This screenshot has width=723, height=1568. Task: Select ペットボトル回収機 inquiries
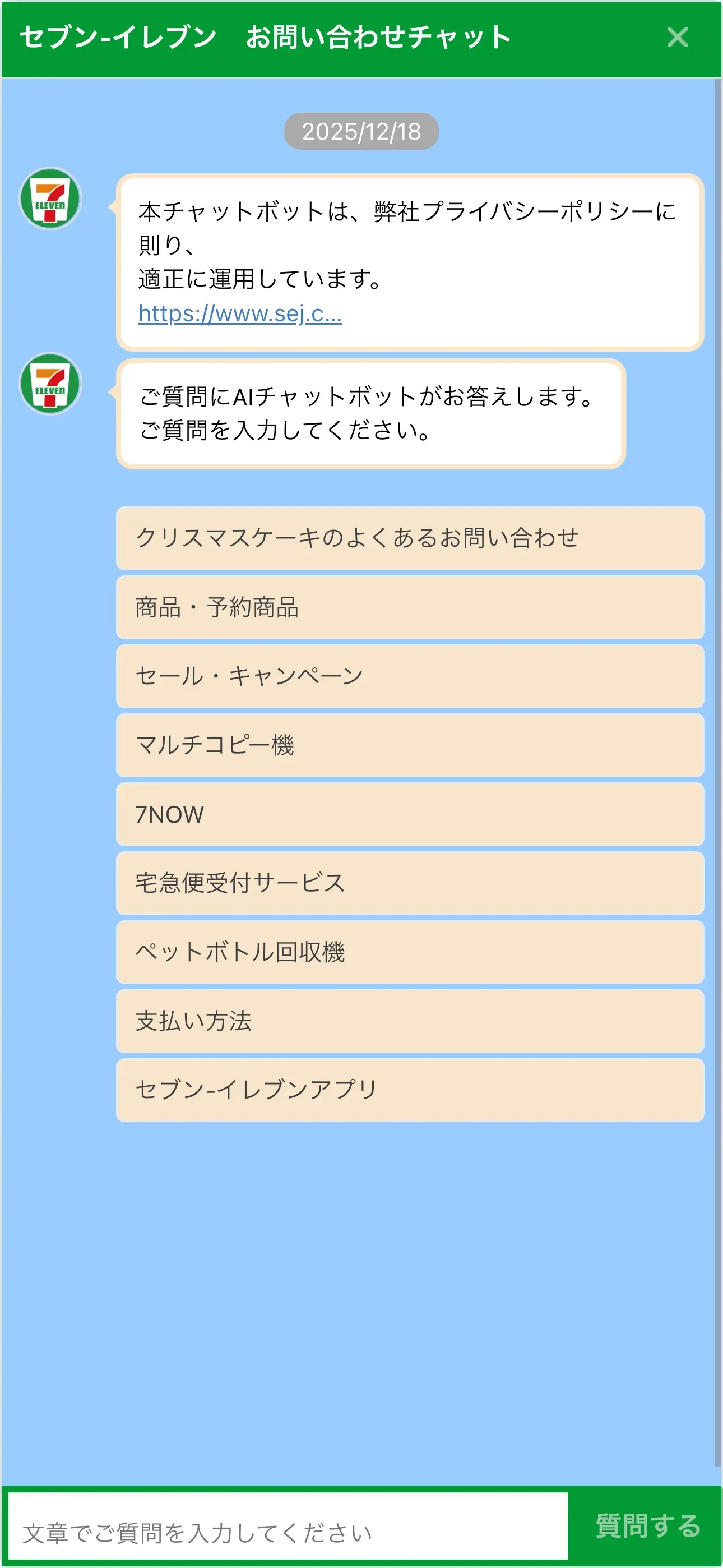[x=411, y=953]
